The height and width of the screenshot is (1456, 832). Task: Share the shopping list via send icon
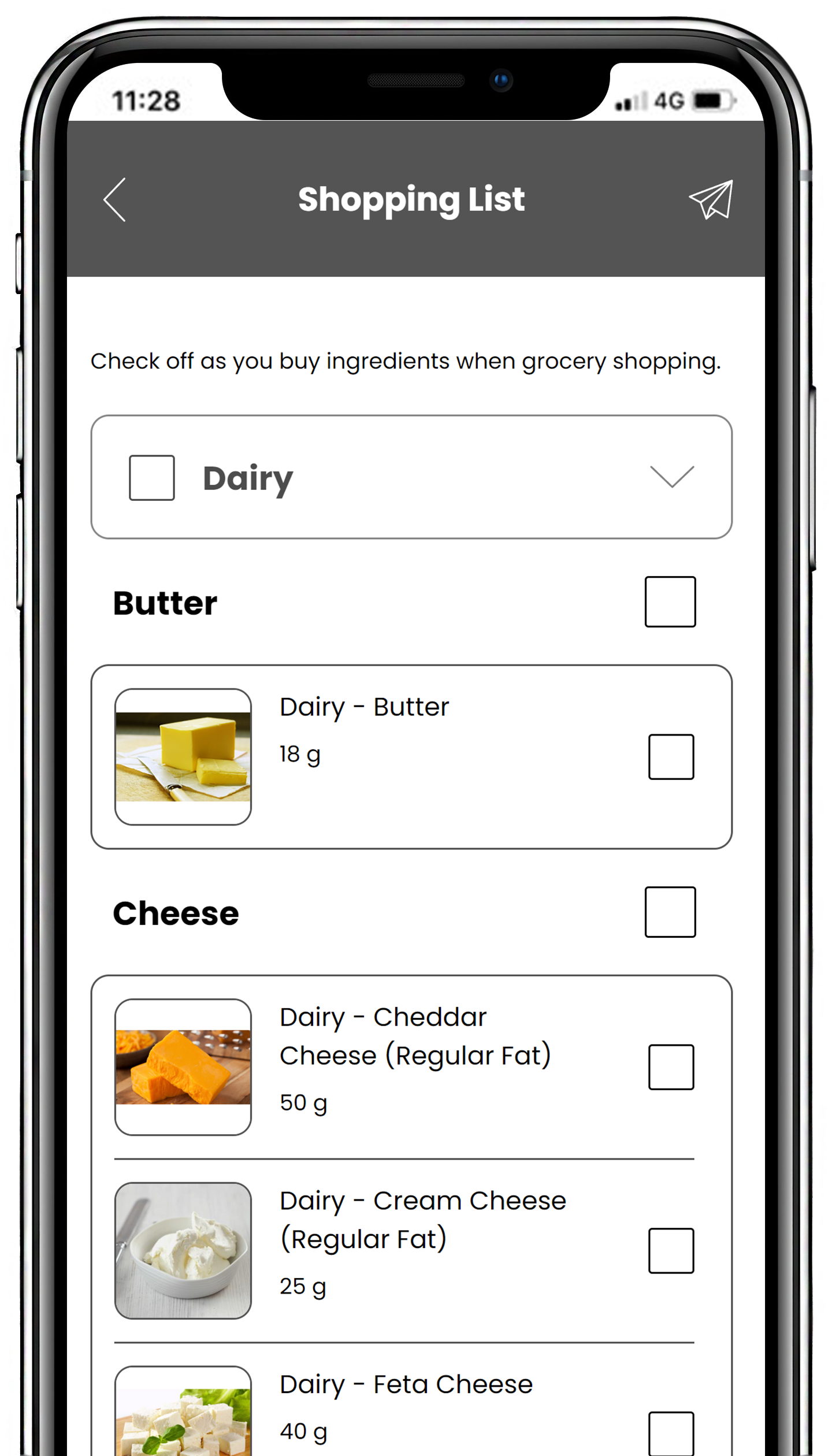[711, 200]
